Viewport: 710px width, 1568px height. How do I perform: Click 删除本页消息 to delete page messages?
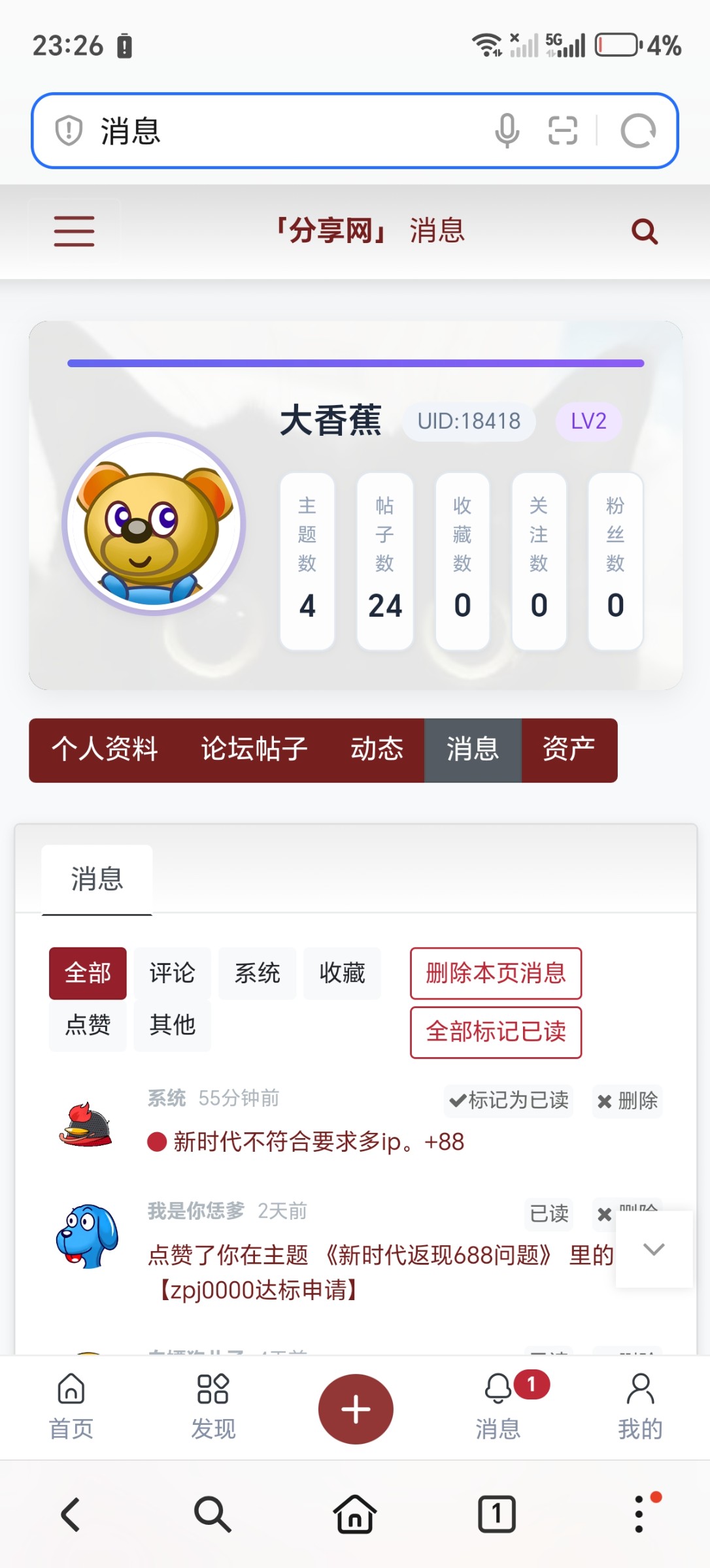point(495,973)
